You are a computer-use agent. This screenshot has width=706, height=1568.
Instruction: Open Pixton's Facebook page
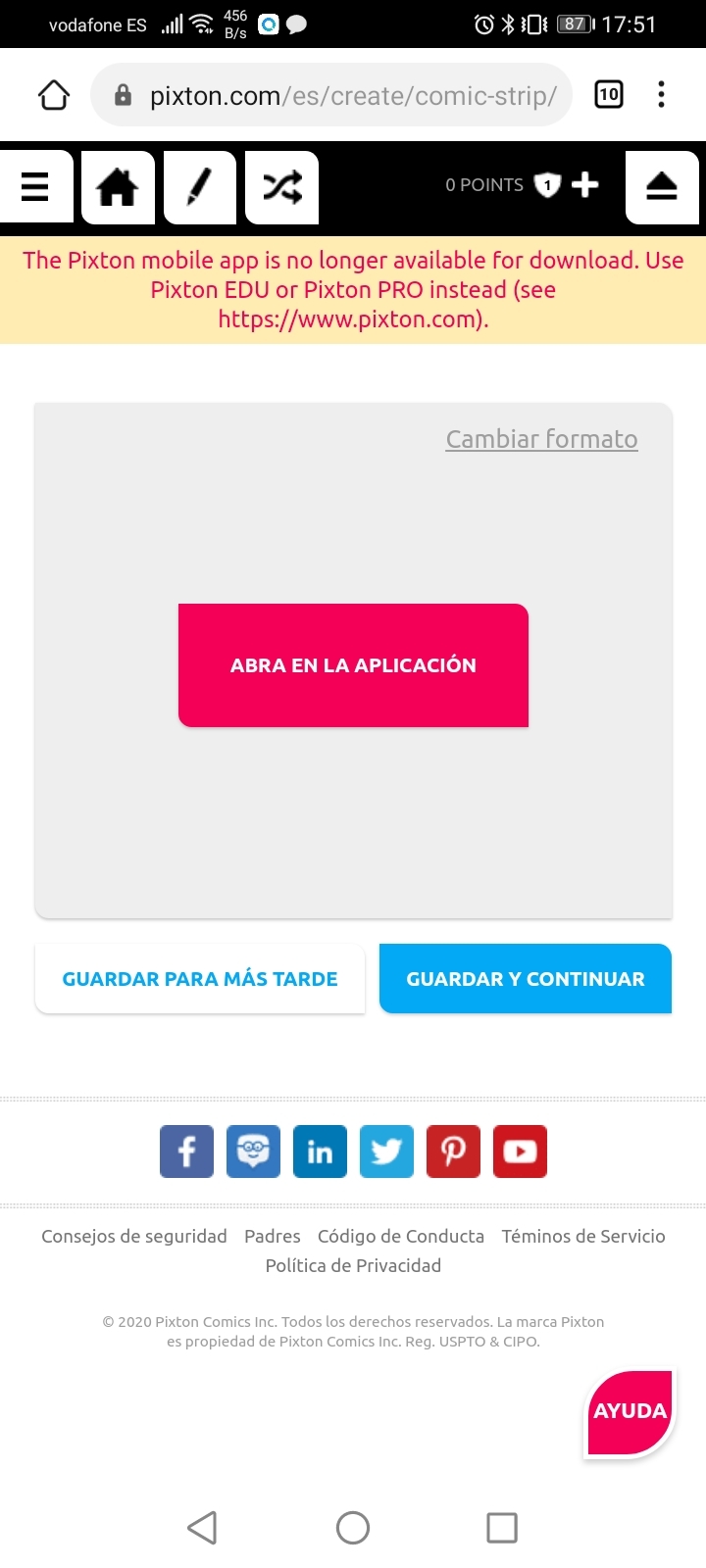pos(186,1151)
